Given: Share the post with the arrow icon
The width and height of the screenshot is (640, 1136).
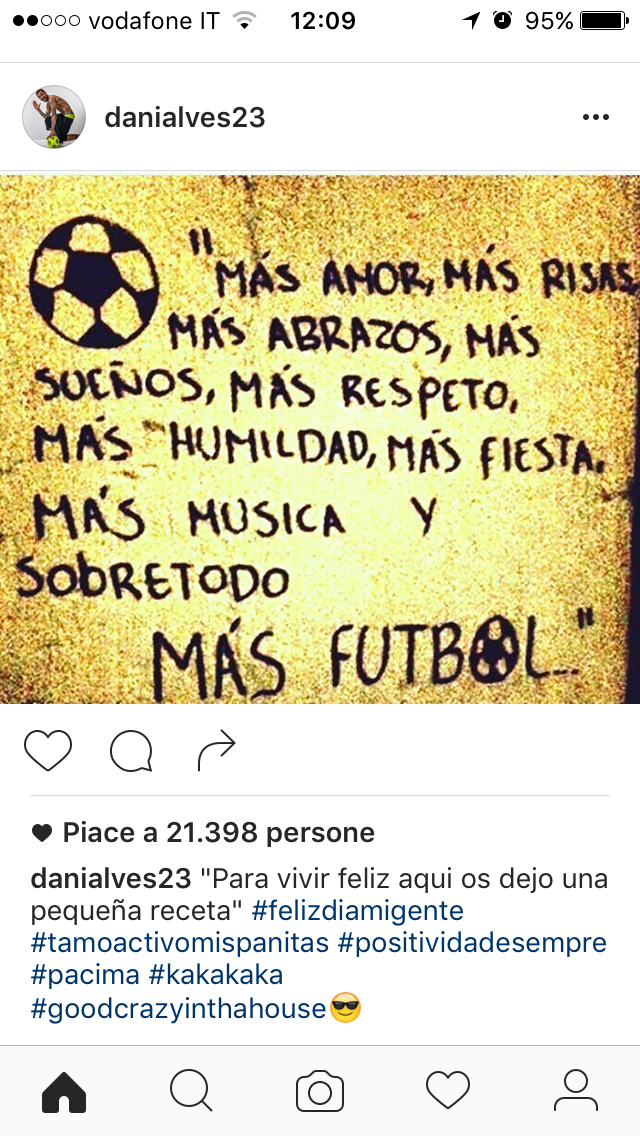Looking at the screenshot, I should click(x=216, y=751).
